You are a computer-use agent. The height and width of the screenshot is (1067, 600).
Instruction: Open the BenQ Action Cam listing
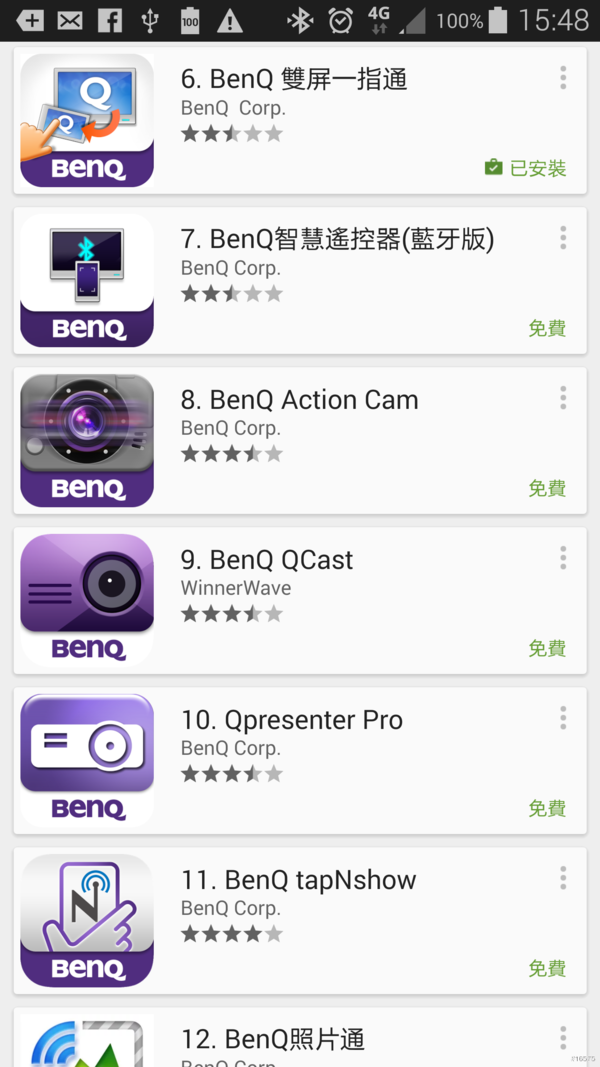point(300,440)
